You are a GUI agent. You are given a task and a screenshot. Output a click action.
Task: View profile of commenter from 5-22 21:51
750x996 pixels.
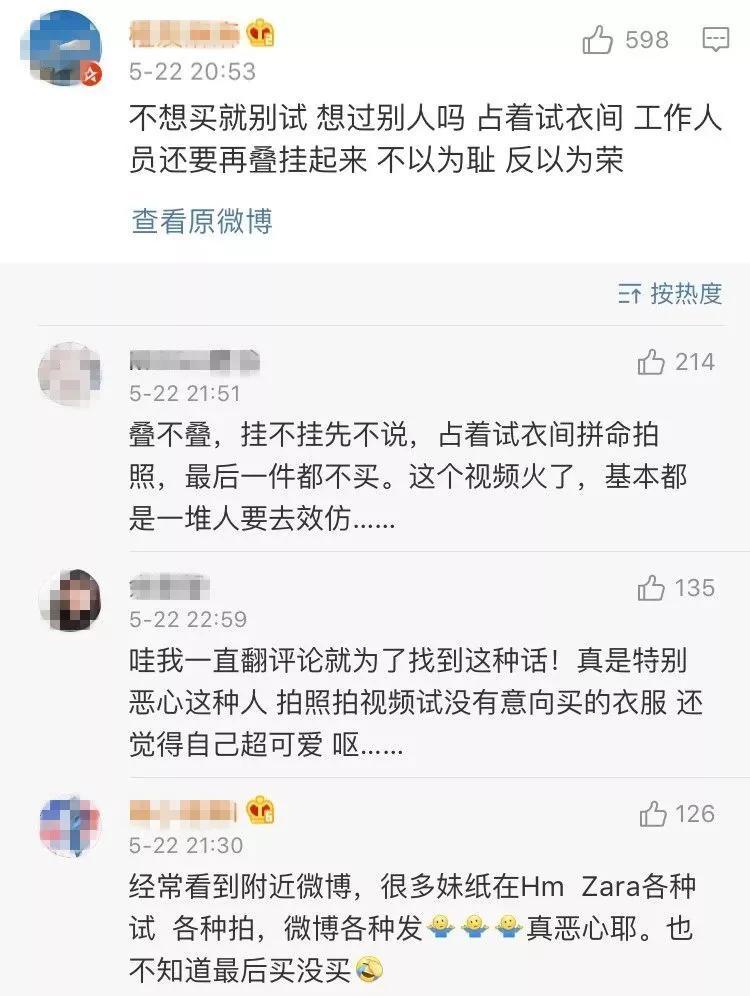click(x=69, y=374)
